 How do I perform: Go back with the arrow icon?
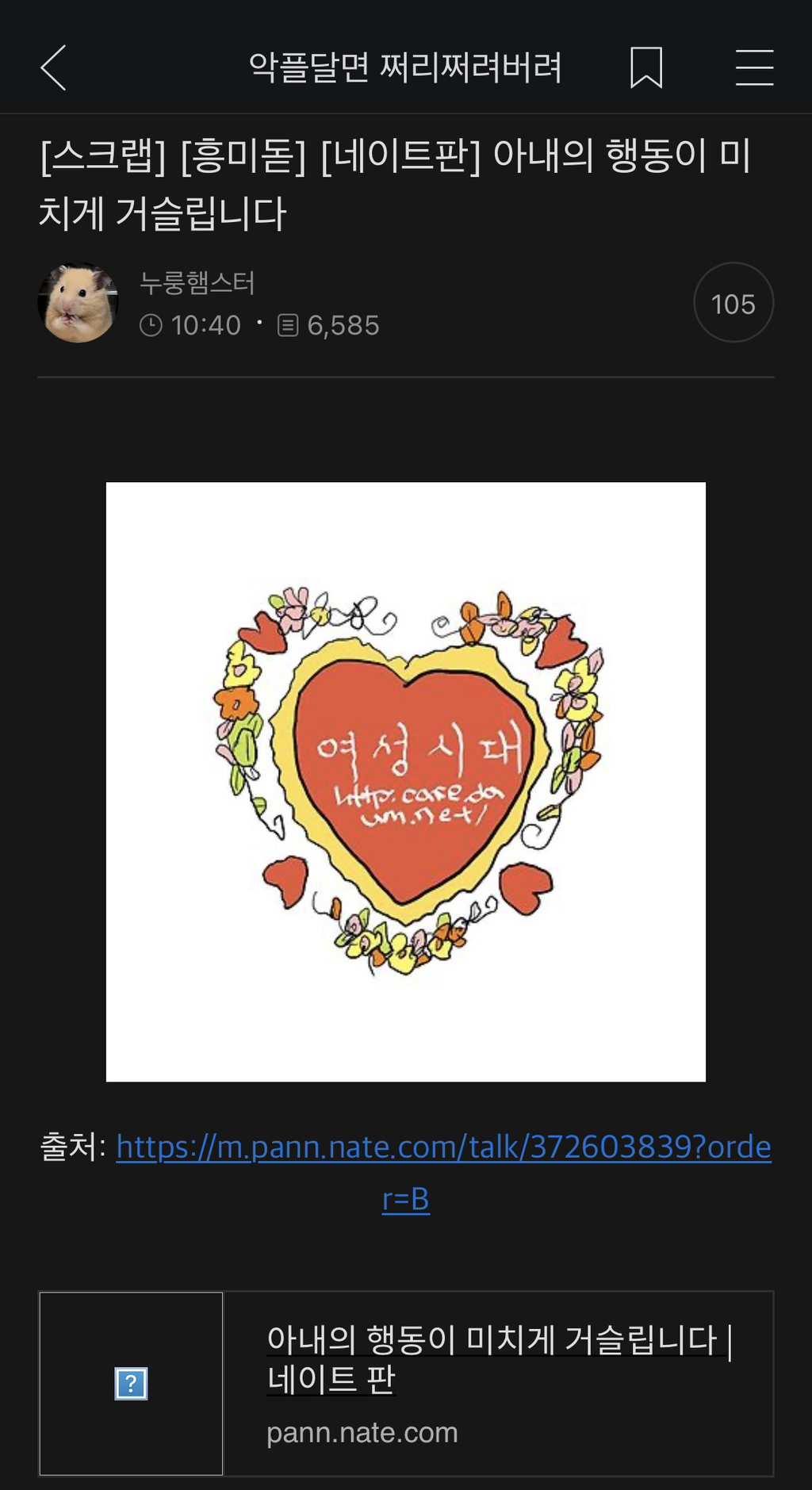tap(53, 67)
